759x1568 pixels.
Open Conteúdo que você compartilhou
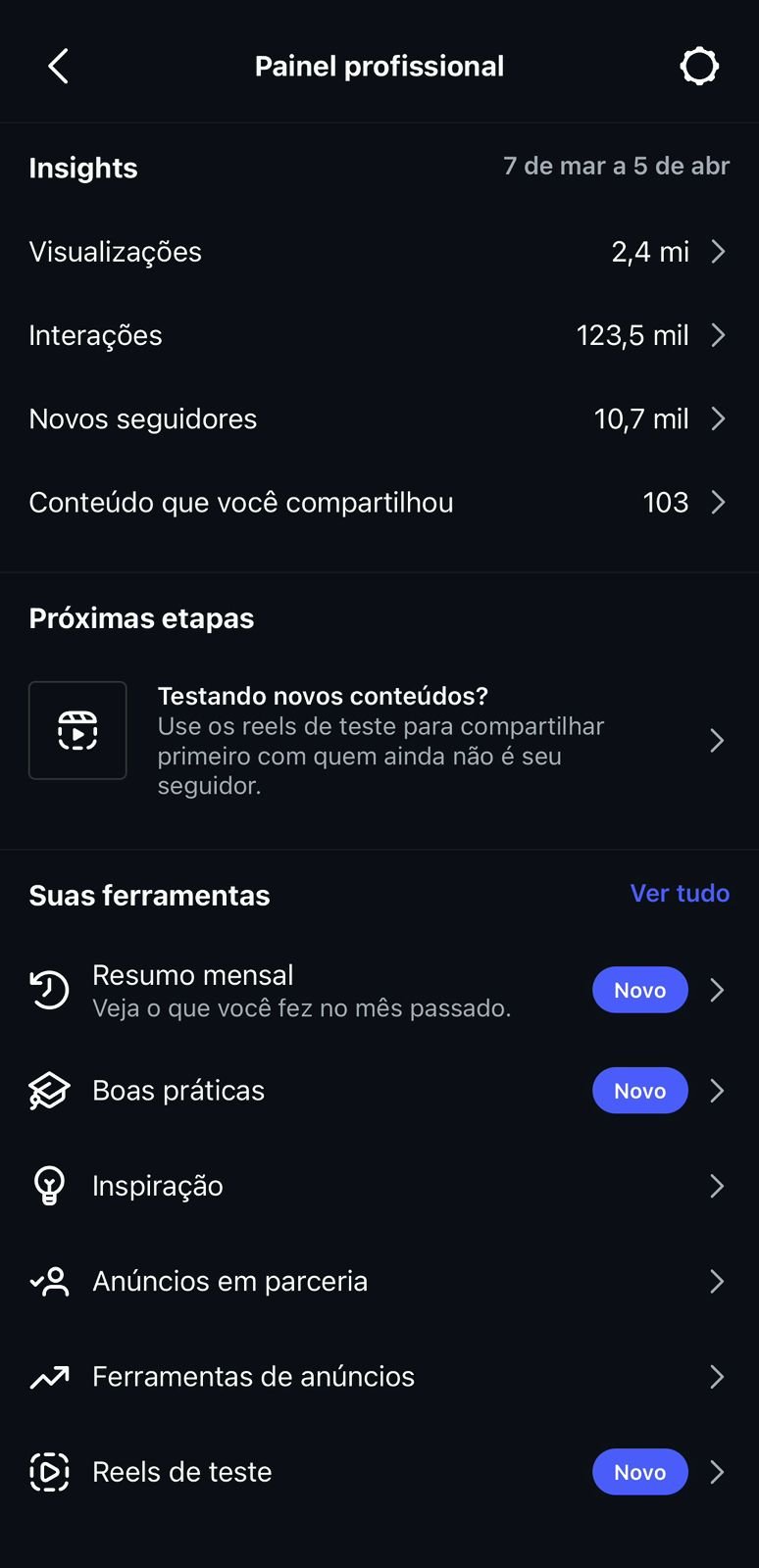379,503
